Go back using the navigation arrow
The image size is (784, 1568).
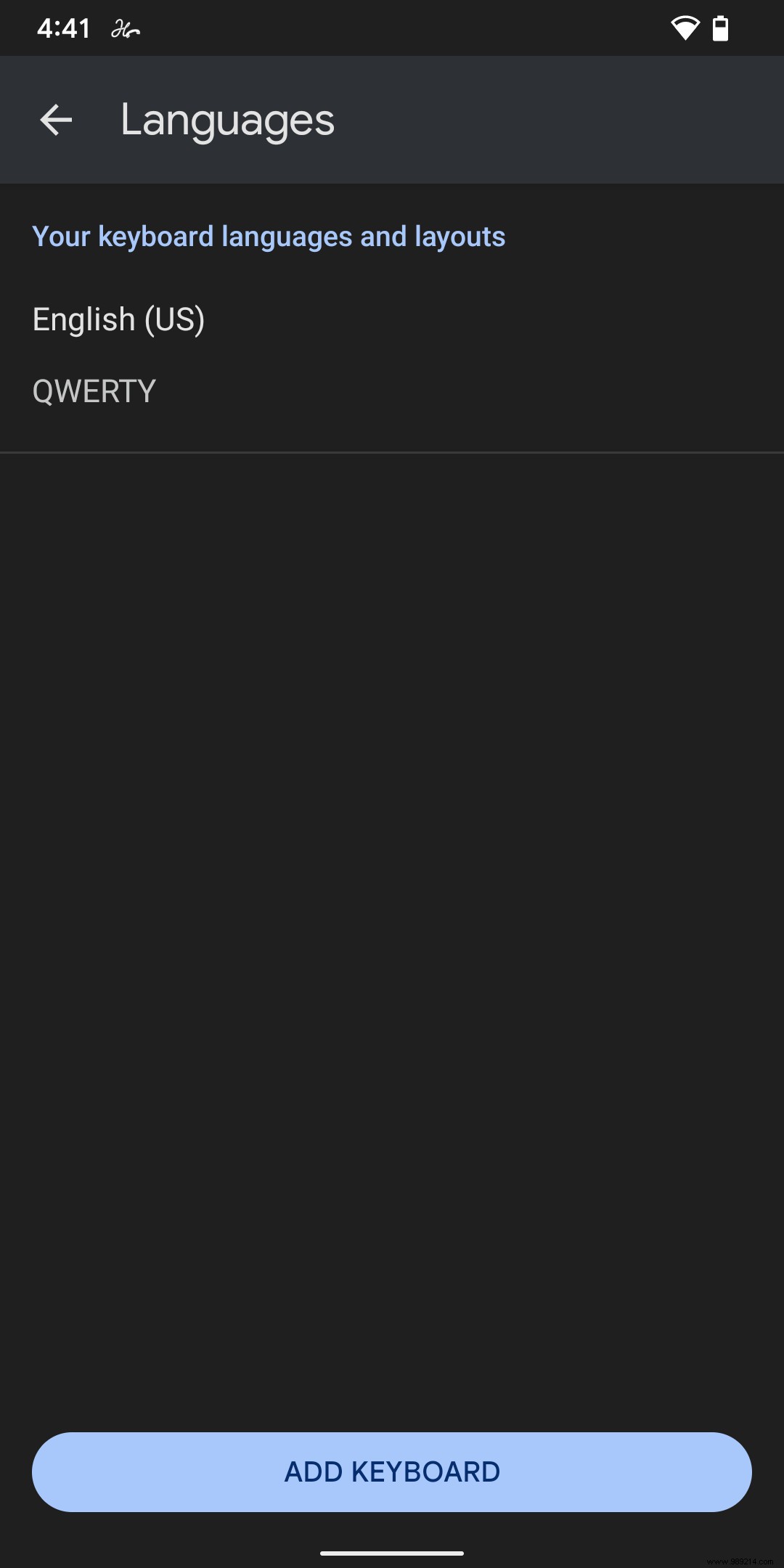click(x=55, y=121)
